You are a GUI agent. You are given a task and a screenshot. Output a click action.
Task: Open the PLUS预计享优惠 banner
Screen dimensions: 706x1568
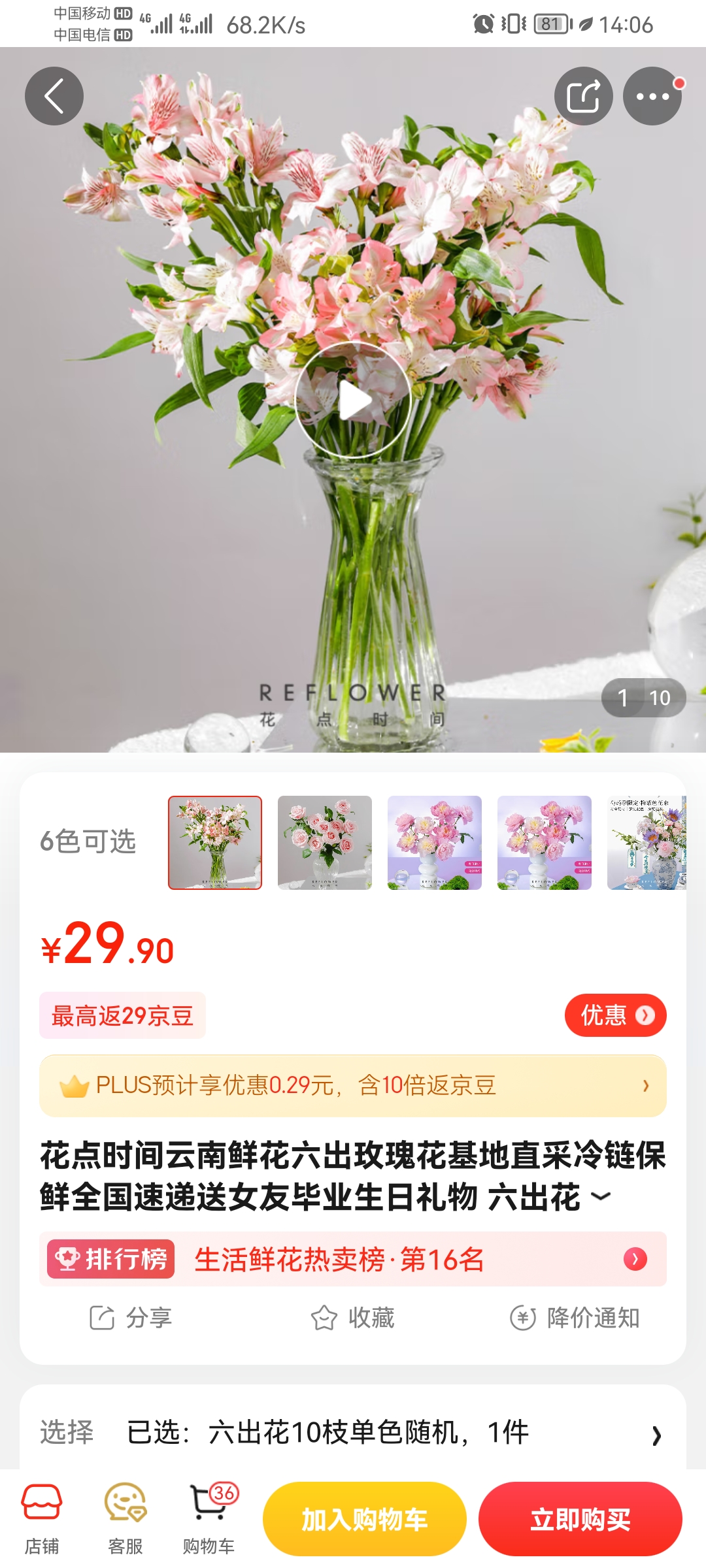(353, 1085)
